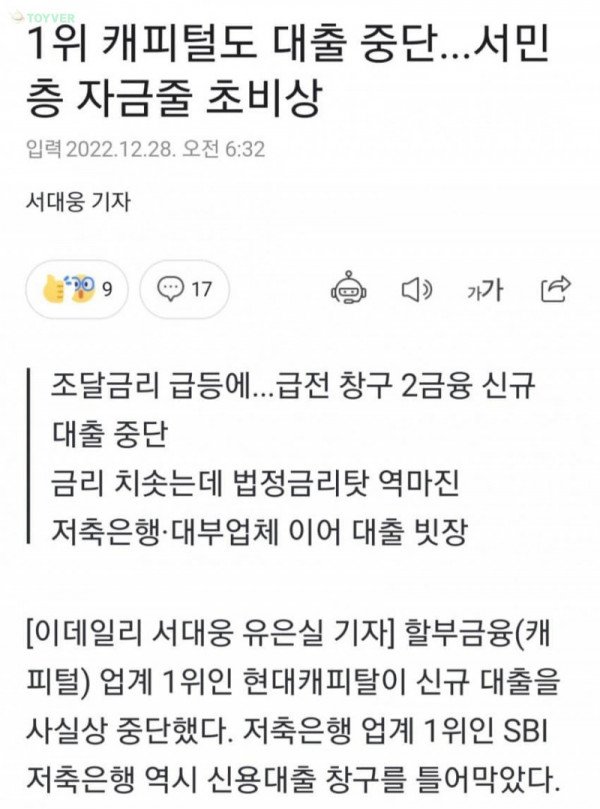
Task: Share this article
Action: 554,289
